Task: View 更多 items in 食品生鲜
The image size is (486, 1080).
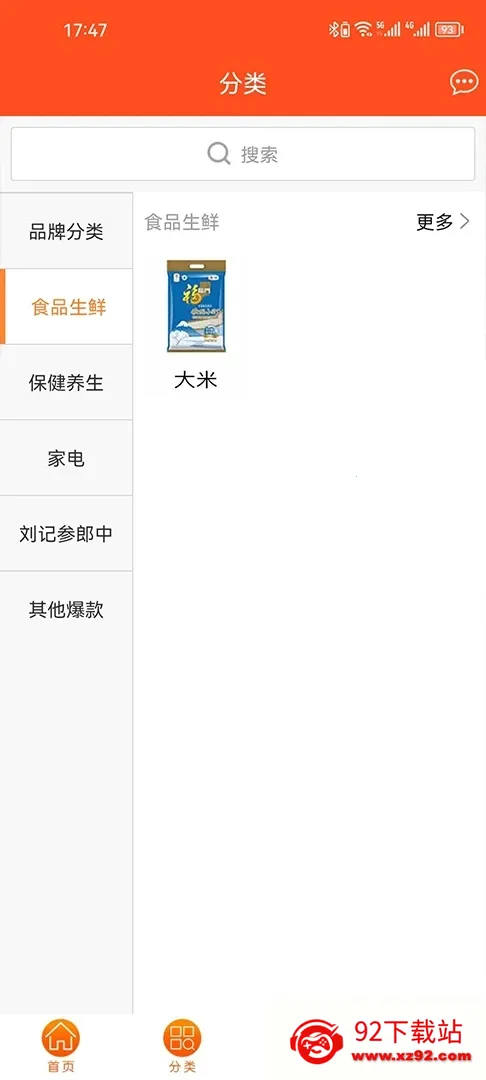Action: 443,222
